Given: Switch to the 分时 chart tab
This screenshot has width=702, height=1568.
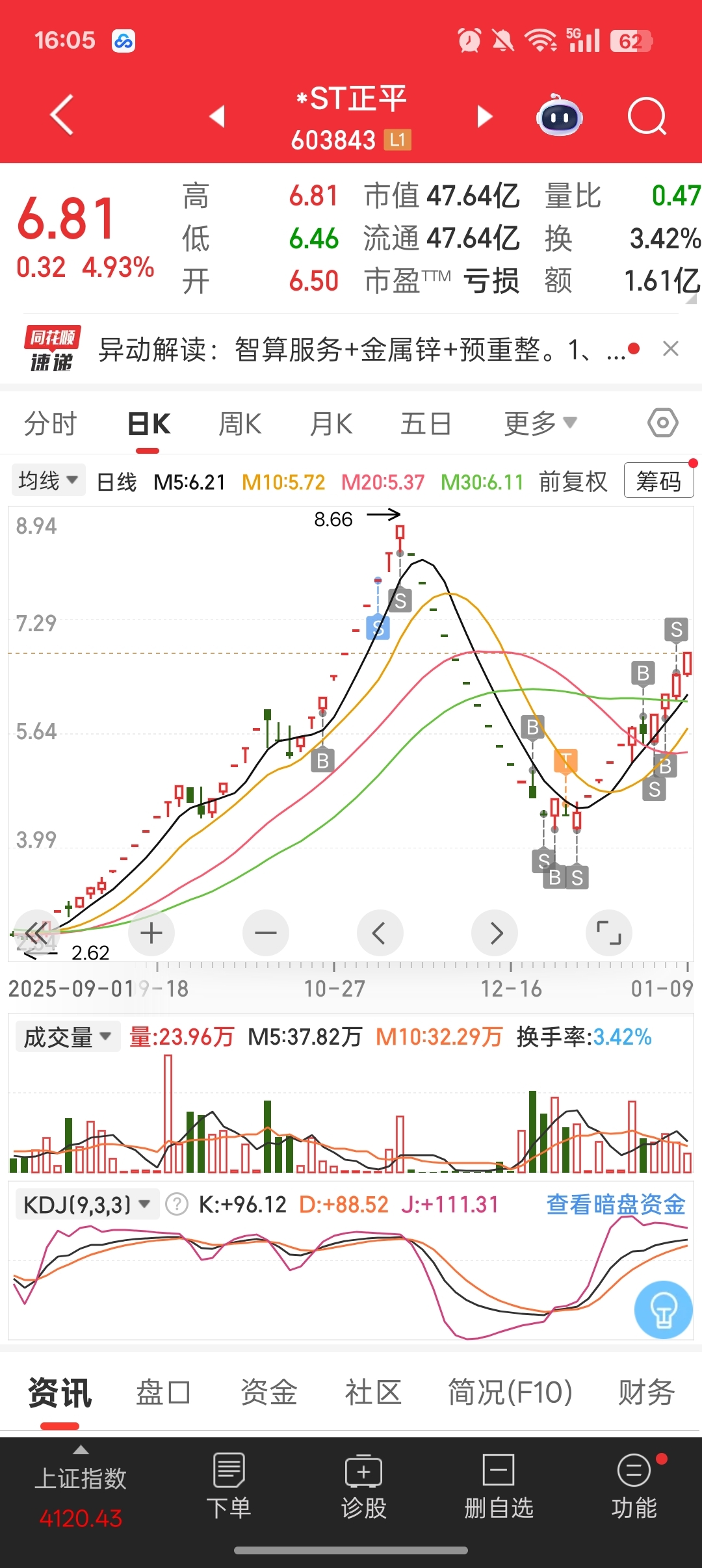Looking at the screenshot, I should pos(50,424).
